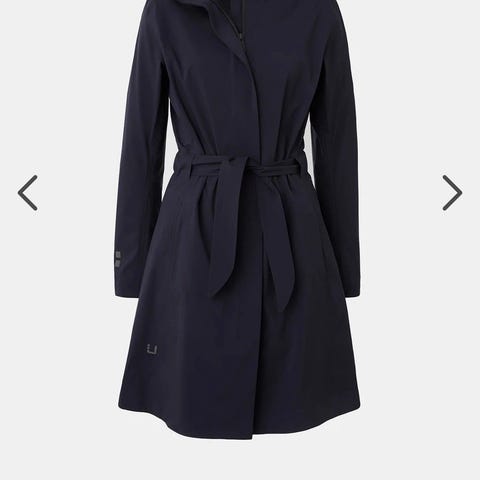This screenshot has height=480, width=480.
Task: Open the navy belted coat image
Action: tap(239, 220)
